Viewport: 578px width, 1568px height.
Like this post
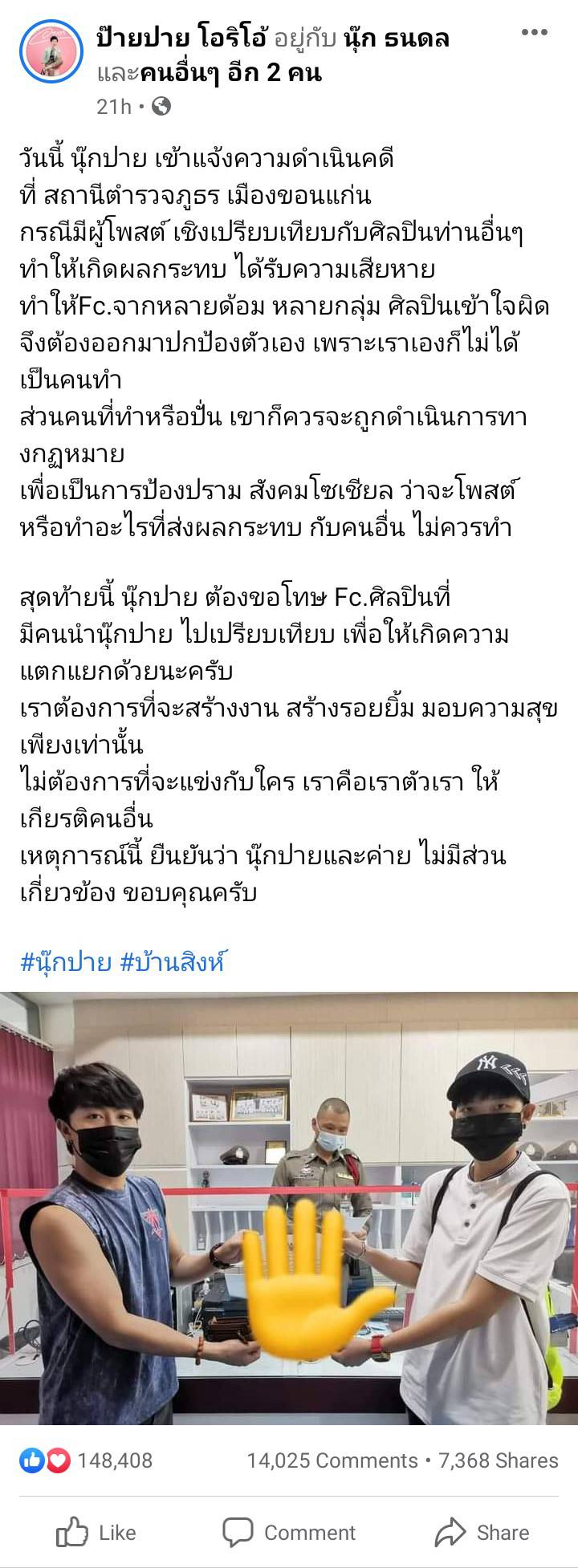(x=96, y=1532)
